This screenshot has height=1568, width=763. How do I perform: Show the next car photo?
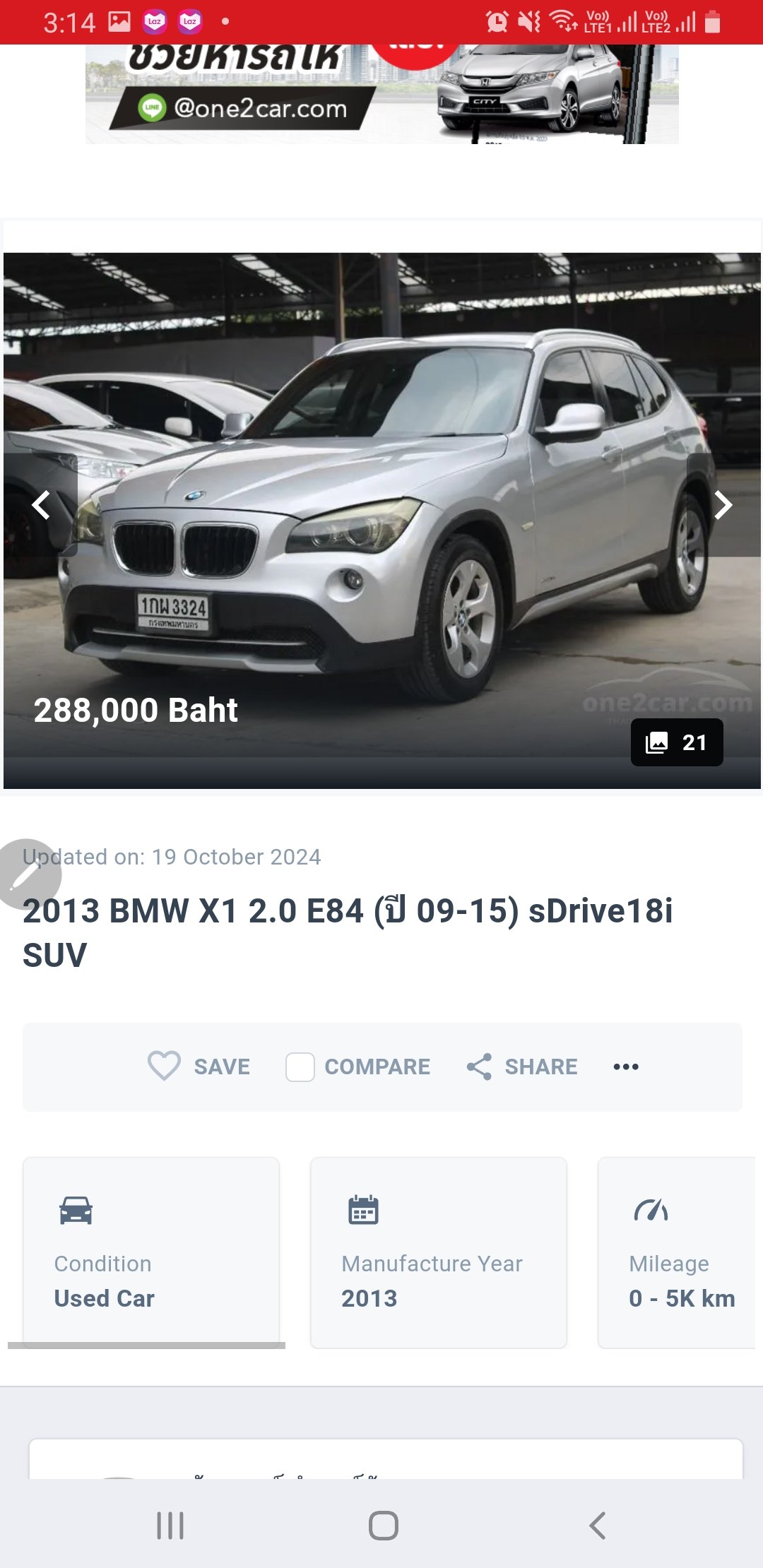pyautogui.click(x=723, y=505)
